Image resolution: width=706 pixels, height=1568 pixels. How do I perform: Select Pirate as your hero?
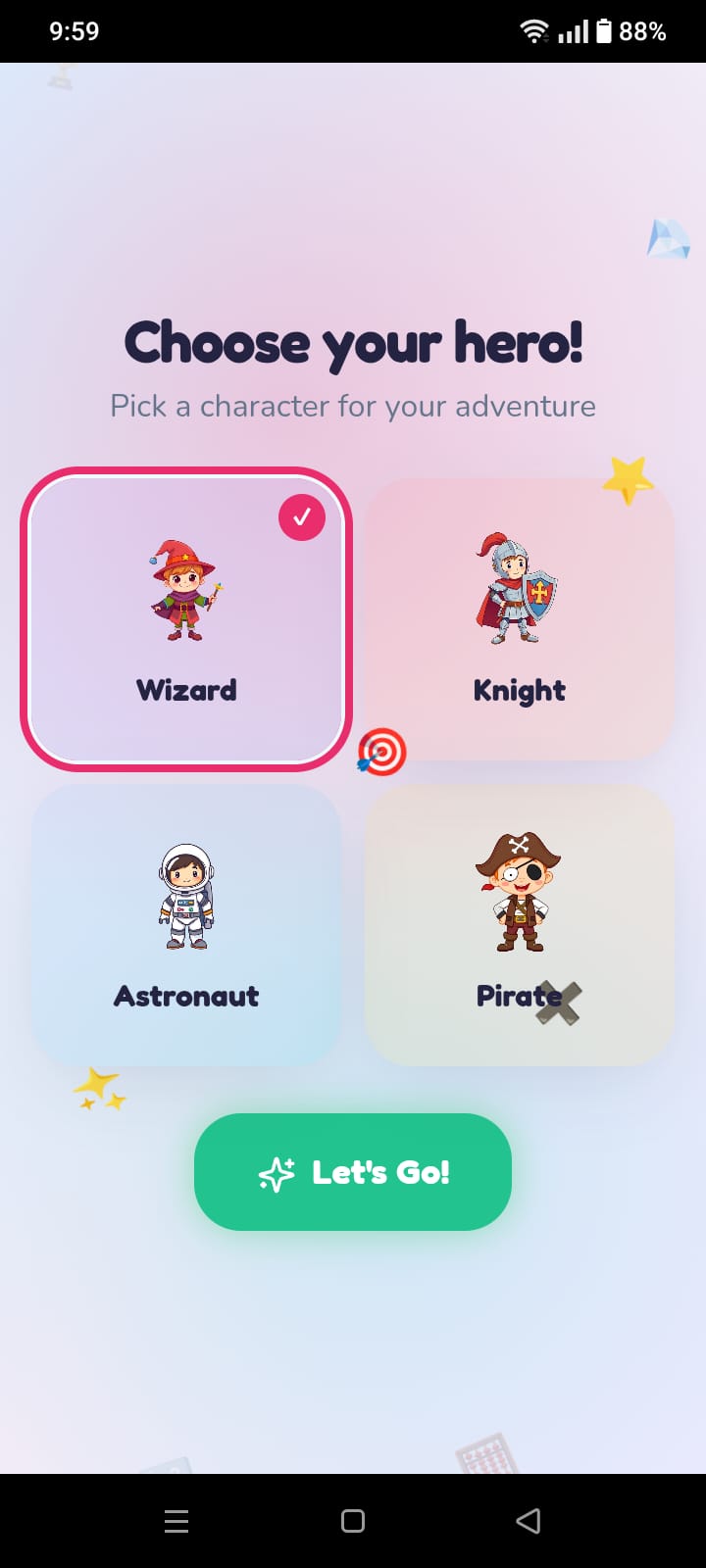pos(519,921)
